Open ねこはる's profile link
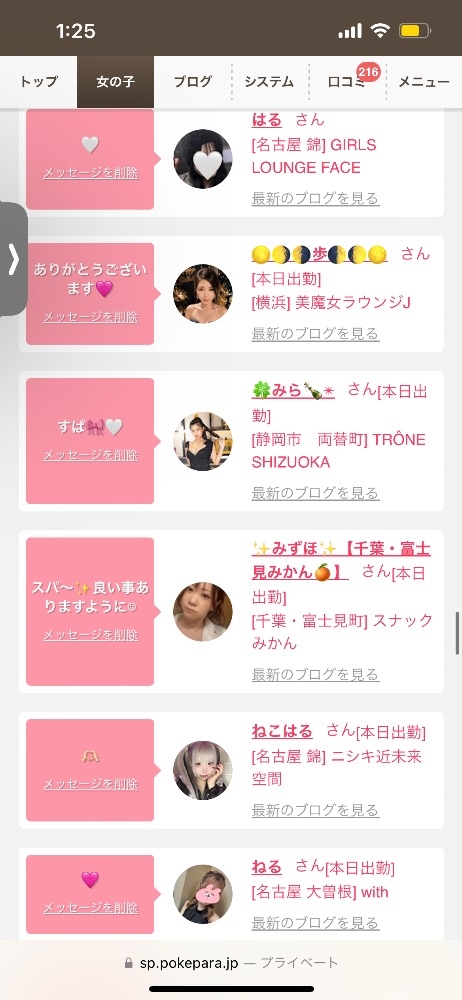This screenshot has width=462, height=1000. pyautogui.click(x=282, y=731)
